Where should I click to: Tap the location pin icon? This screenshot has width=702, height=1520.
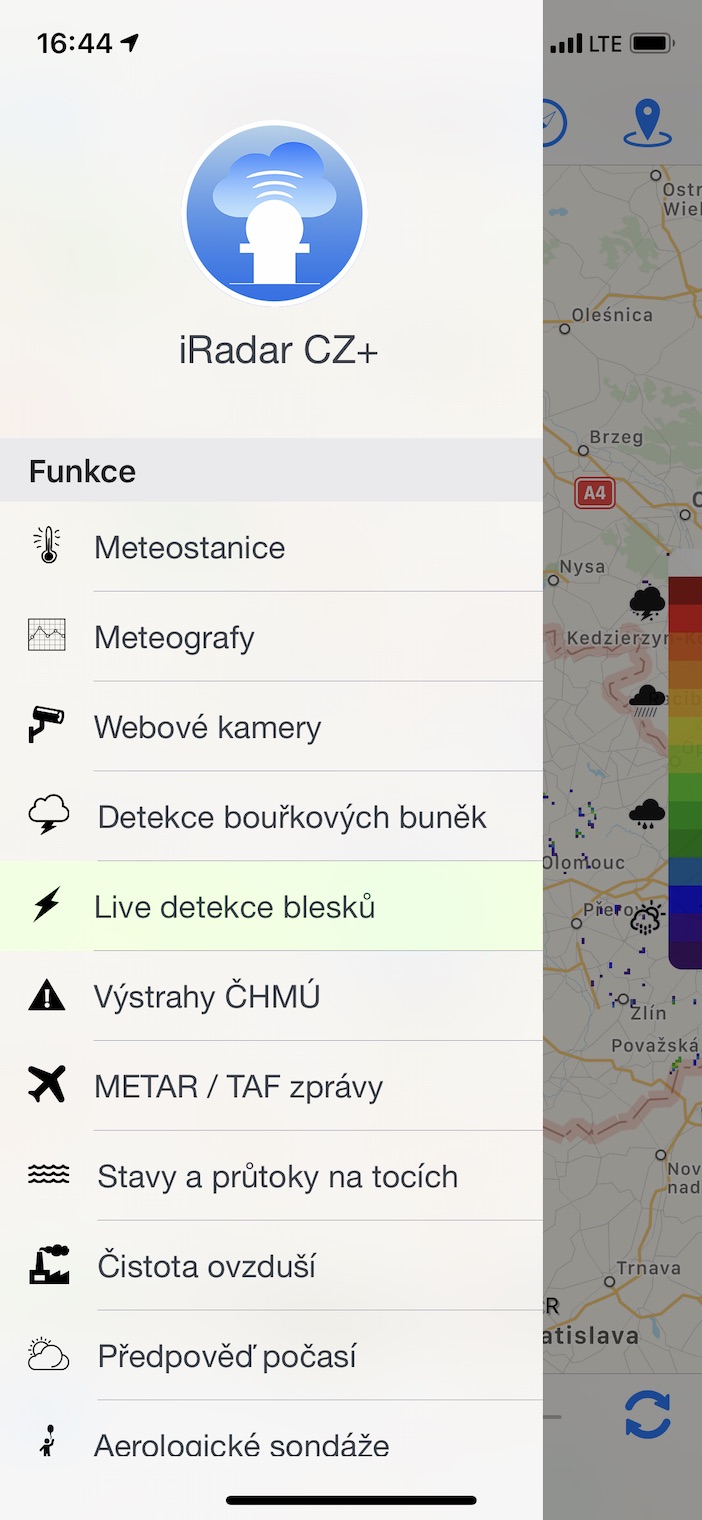coord(647,123)
